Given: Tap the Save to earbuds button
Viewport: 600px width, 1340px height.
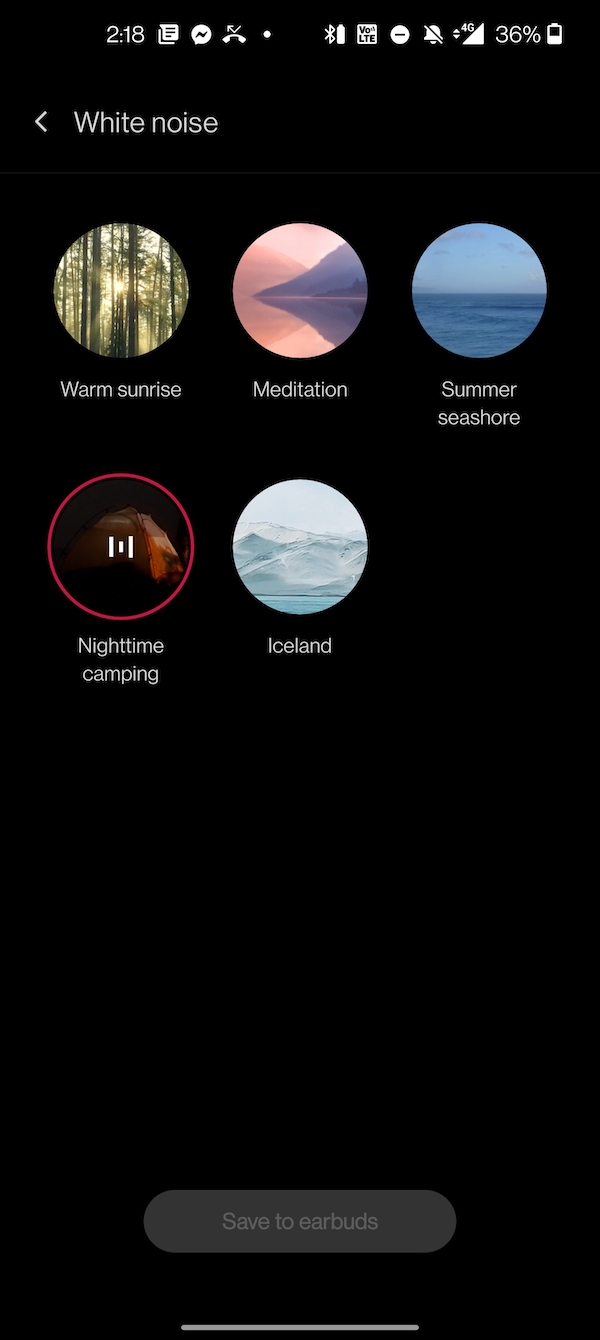Looking at the screenshot, I should click(300, 1221).
